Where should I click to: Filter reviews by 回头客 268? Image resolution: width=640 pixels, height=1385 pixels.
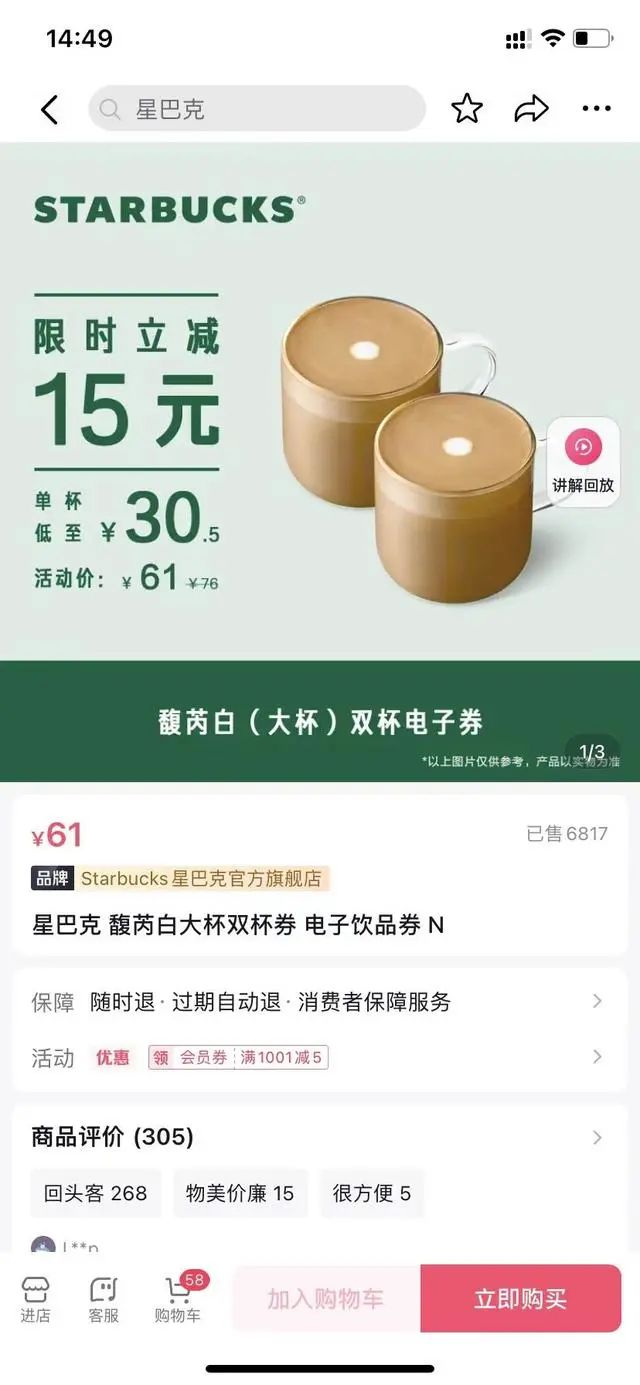point(96,1193)
